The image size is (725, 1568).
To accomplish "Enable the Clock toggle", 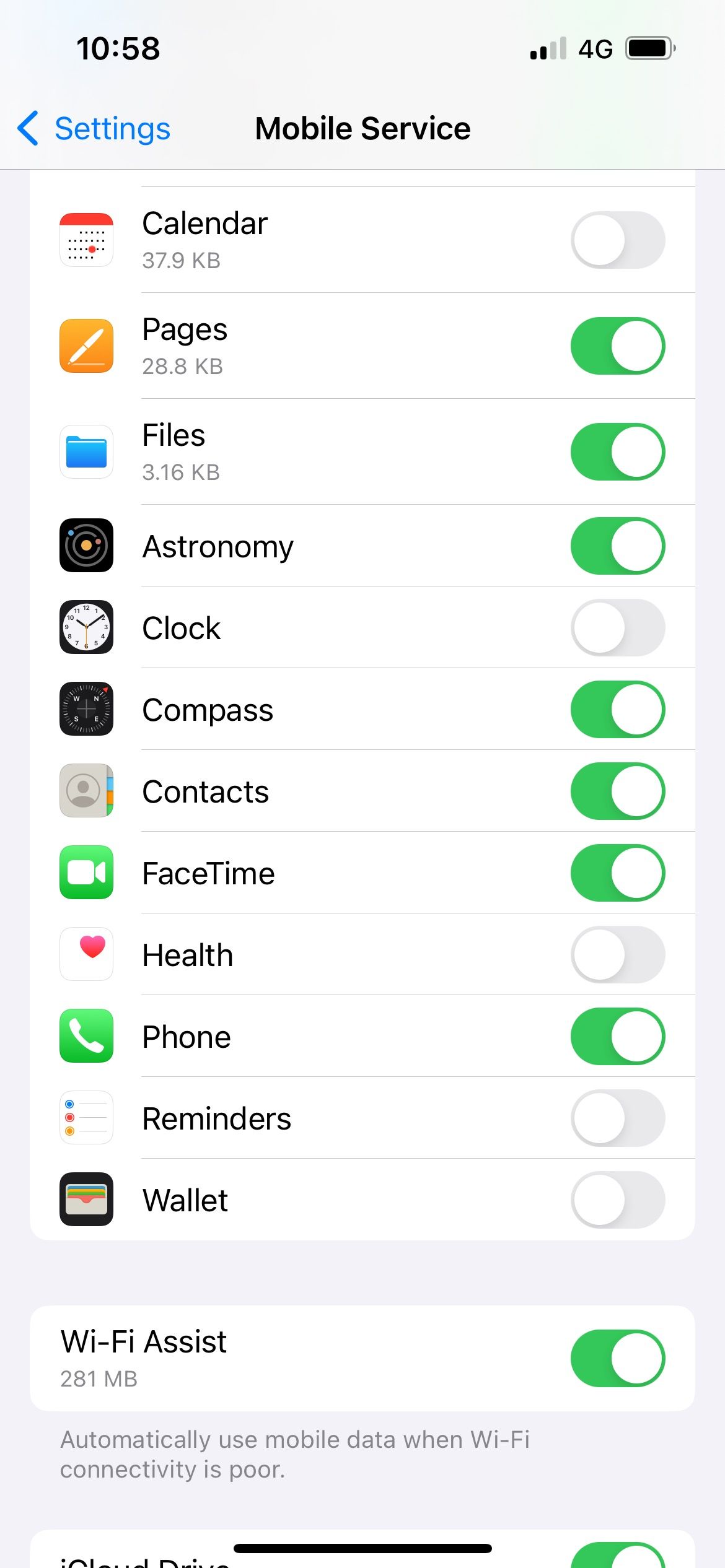I will click(x=618, y=627).
